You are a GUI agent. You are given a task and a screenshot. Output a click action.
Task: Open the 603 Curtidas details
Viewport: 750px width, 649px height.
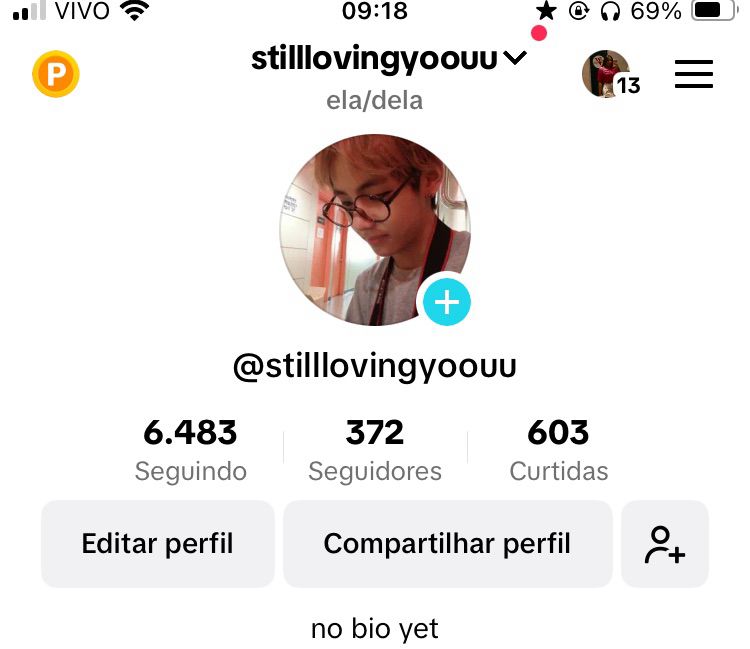pos(558,450)
